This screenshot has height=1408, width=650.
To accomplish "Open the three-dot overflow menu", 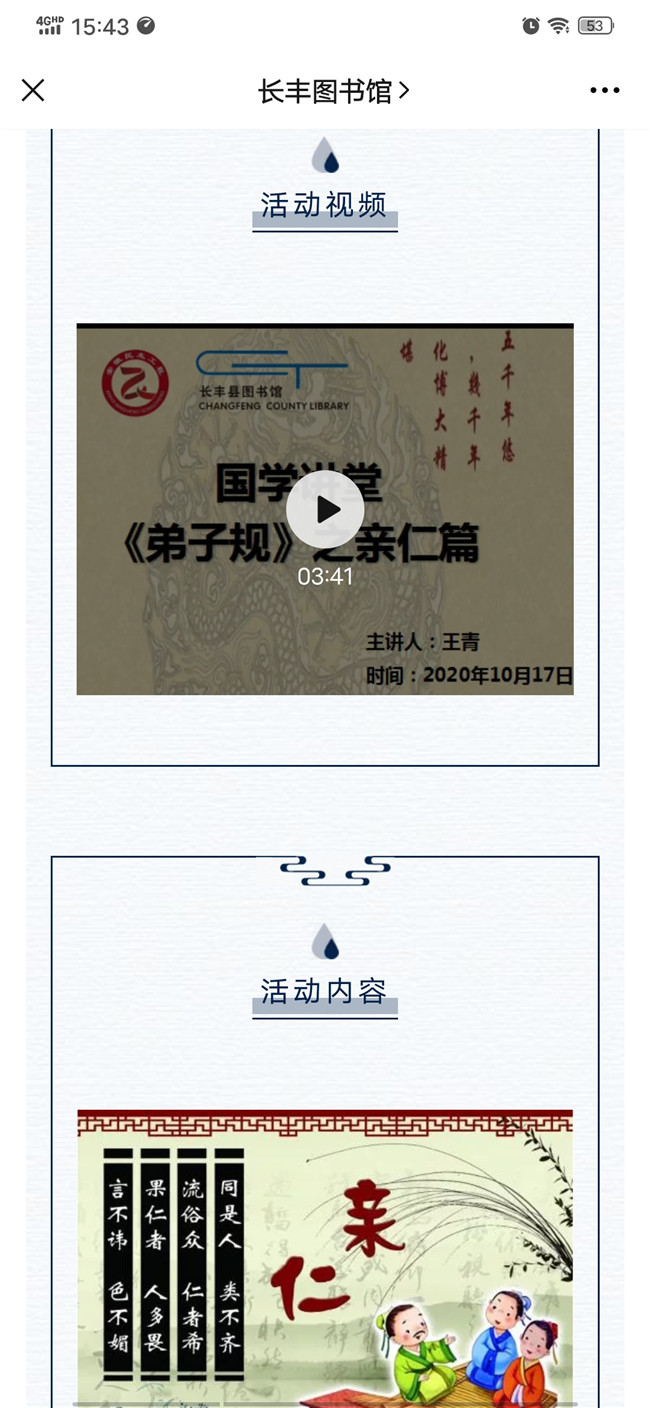I will click(x=604, y=91).
